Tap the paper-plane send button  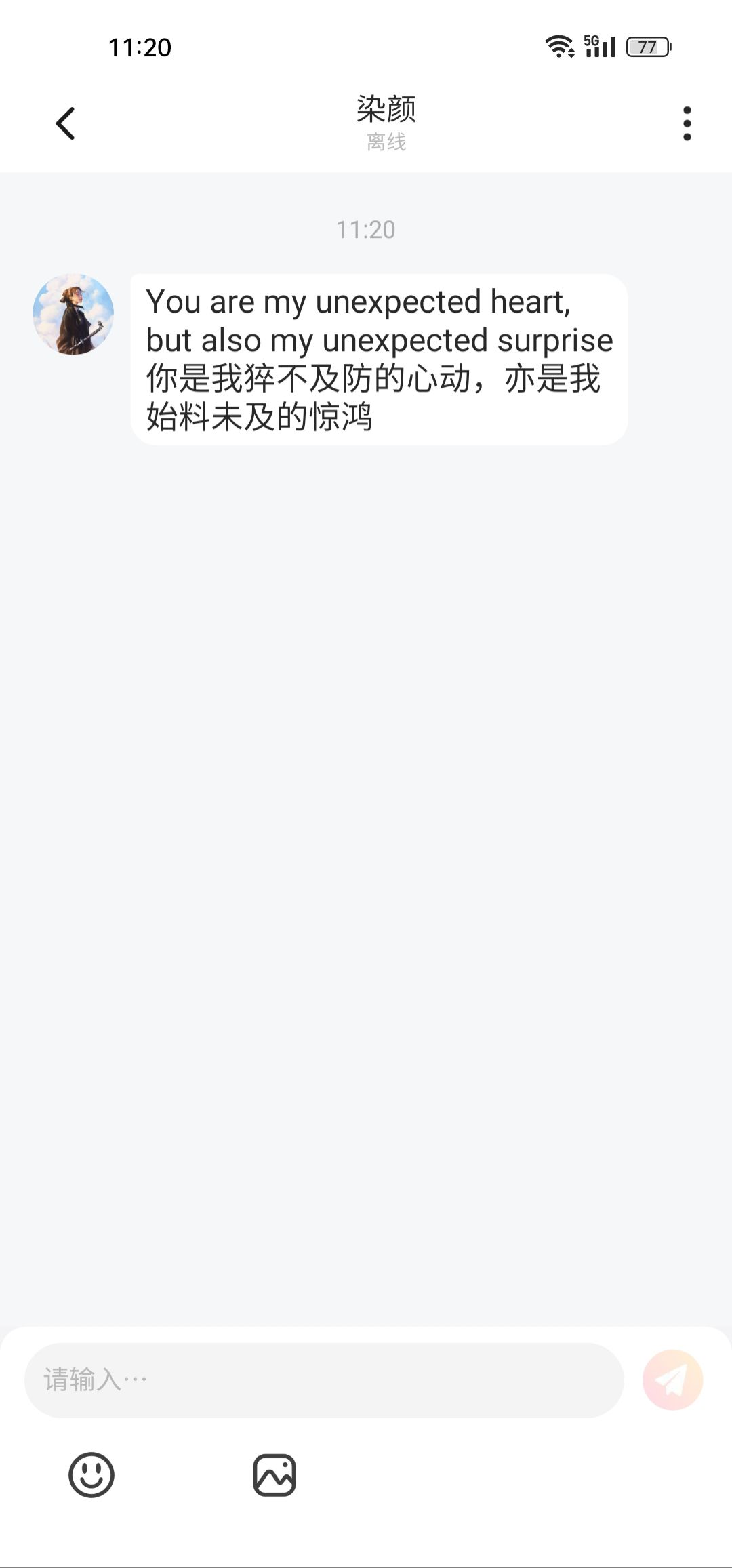(x=672, y=1380)
